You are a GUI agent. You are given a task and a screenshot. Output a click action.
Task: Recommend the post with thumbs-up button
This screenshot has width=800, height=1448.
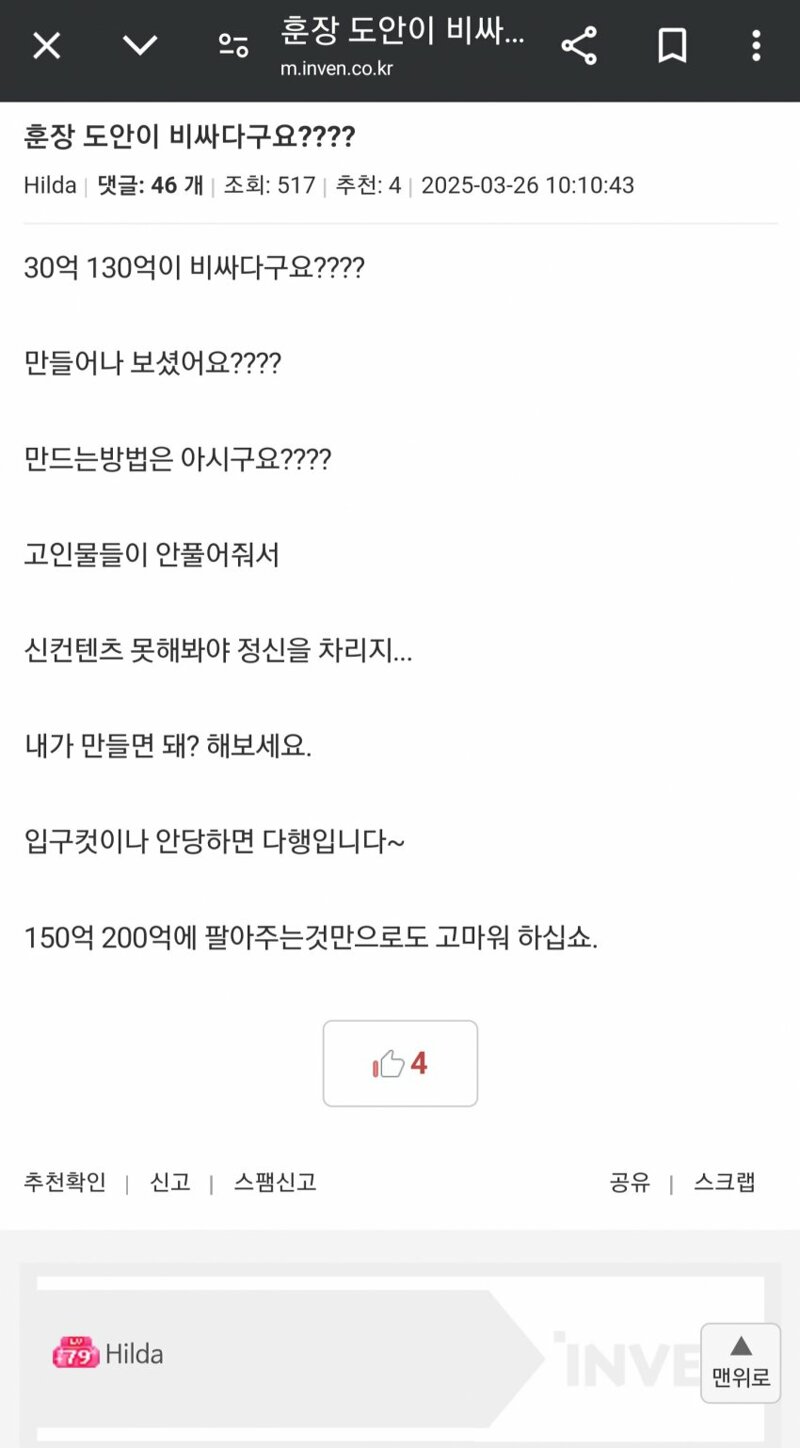tap(400, 1063)
